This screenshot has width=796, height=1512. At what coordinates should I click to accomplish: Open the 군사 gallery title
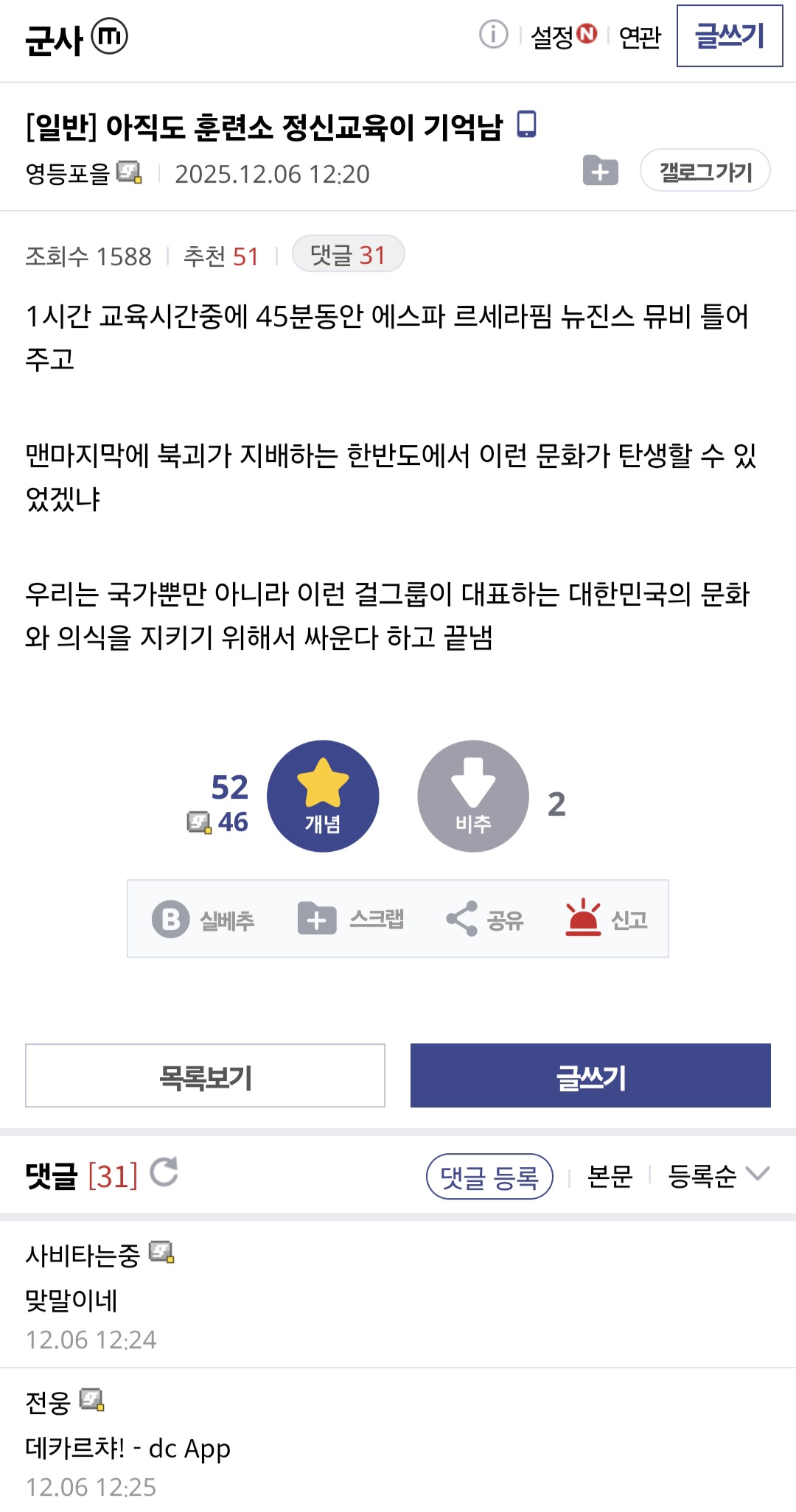(55, 38)
